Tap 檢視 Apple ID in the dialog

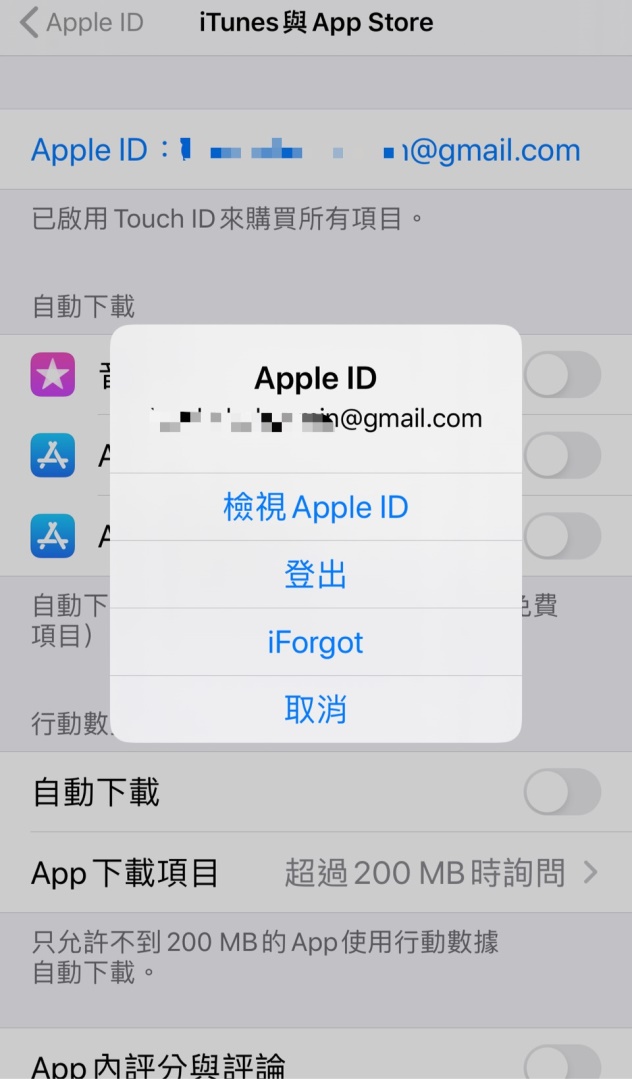(x=315, y=507)
